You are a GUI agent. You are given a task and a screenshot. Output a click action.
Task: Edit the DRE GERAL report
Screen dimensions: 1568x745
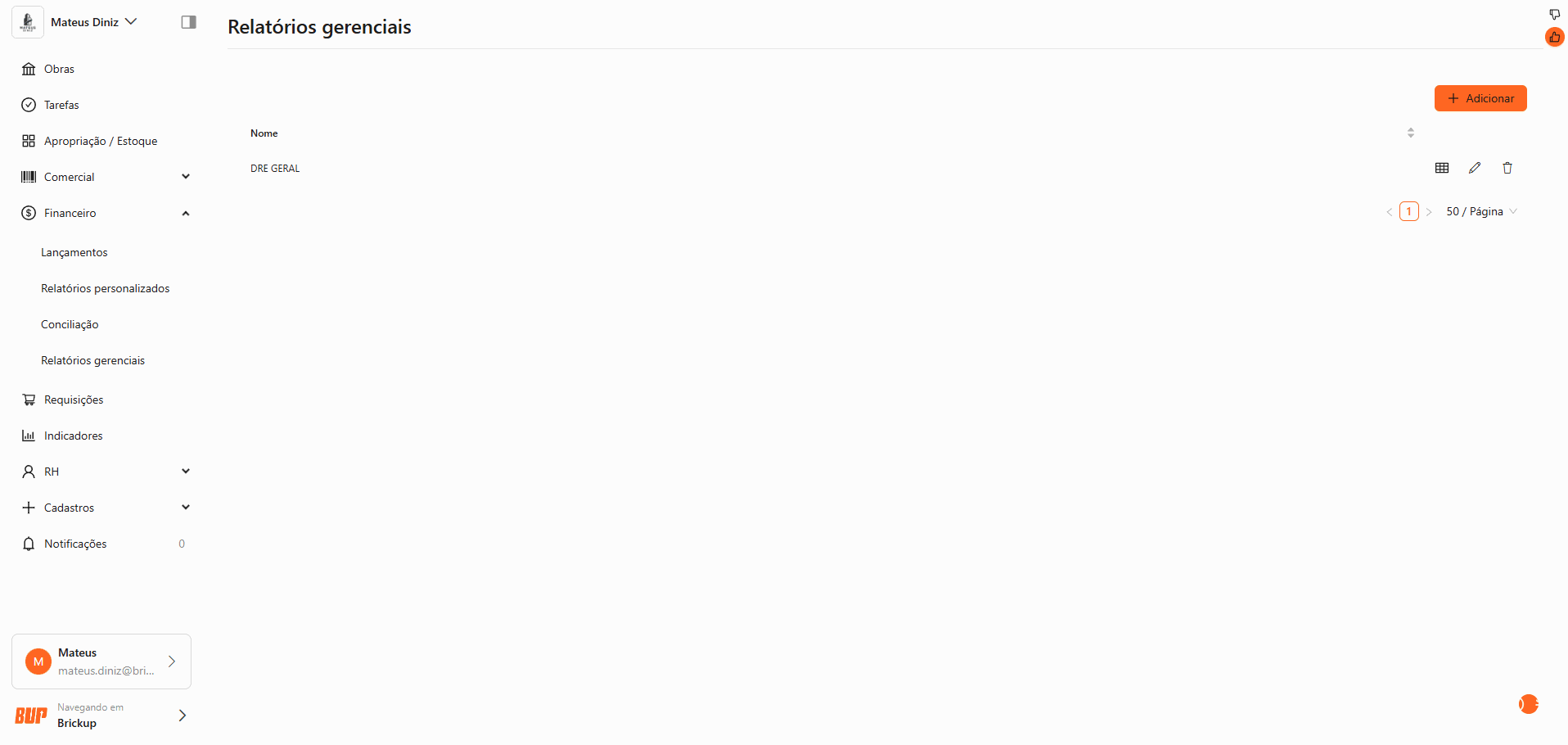(1475, 168)
